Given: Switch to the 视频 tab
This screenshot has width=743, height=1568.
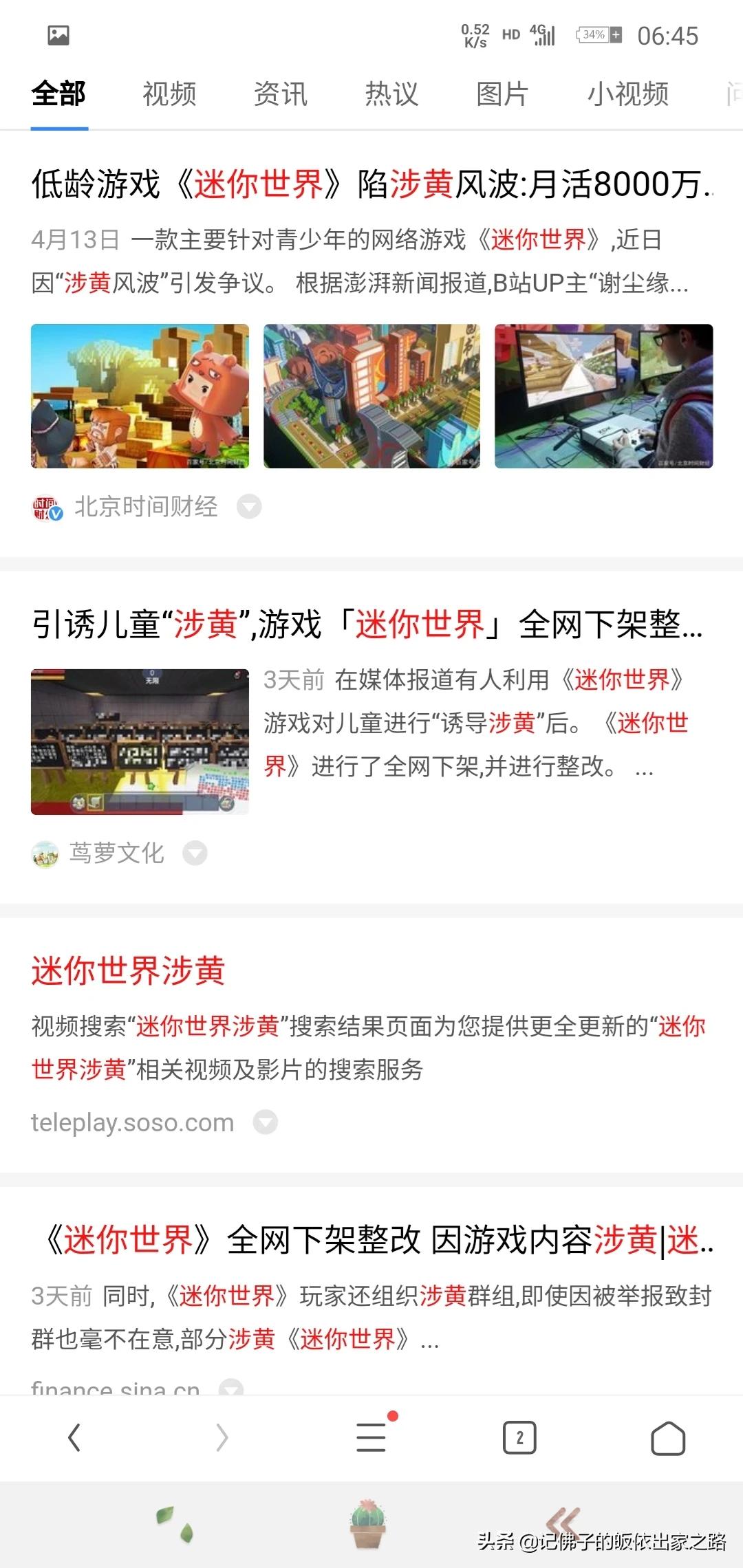Looking at the screenshot, I should coord(169,94).
